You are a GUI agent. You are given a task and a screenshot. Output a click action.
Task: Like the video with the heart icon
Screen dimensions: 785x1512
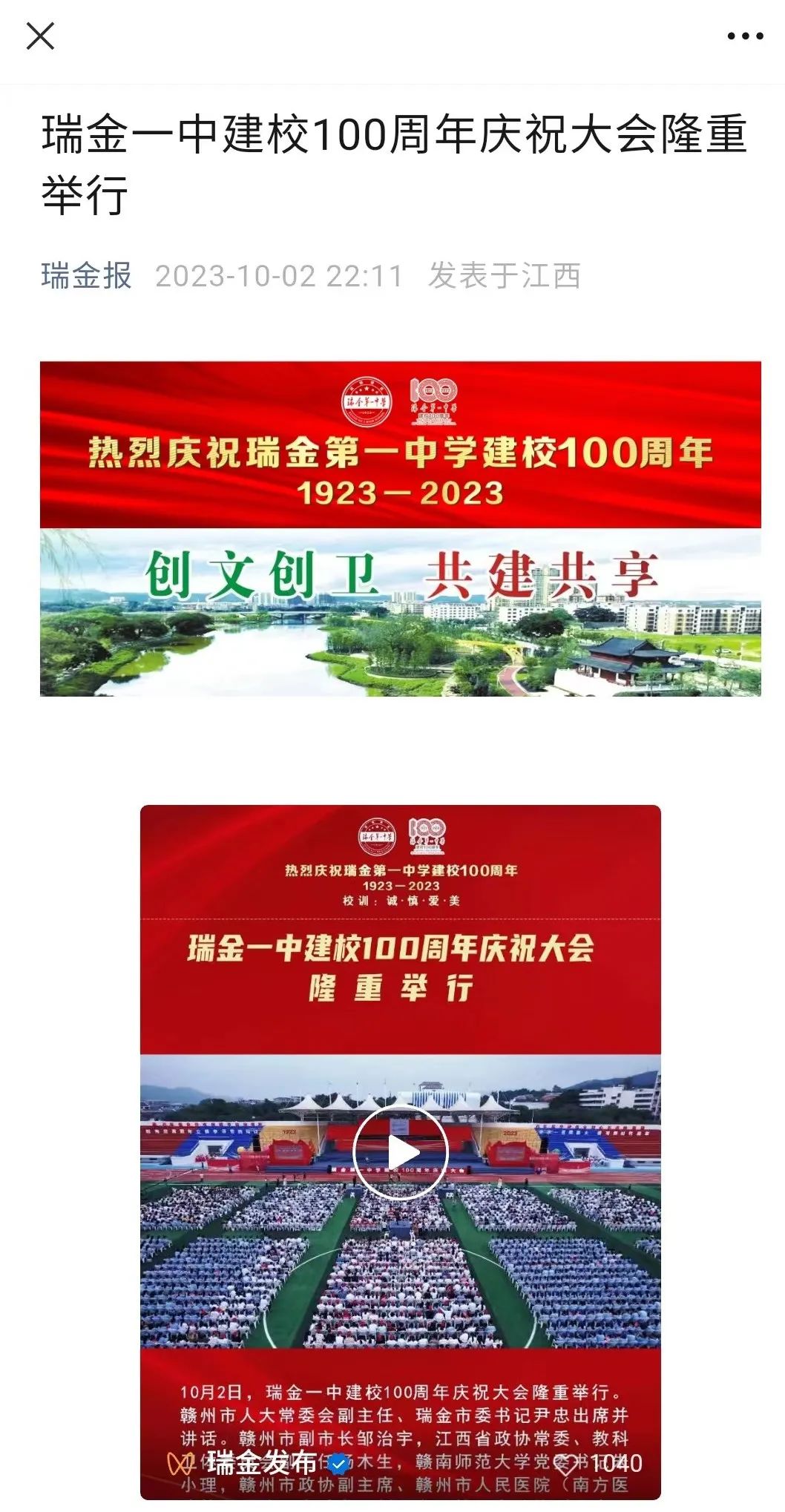[568, 1462]
